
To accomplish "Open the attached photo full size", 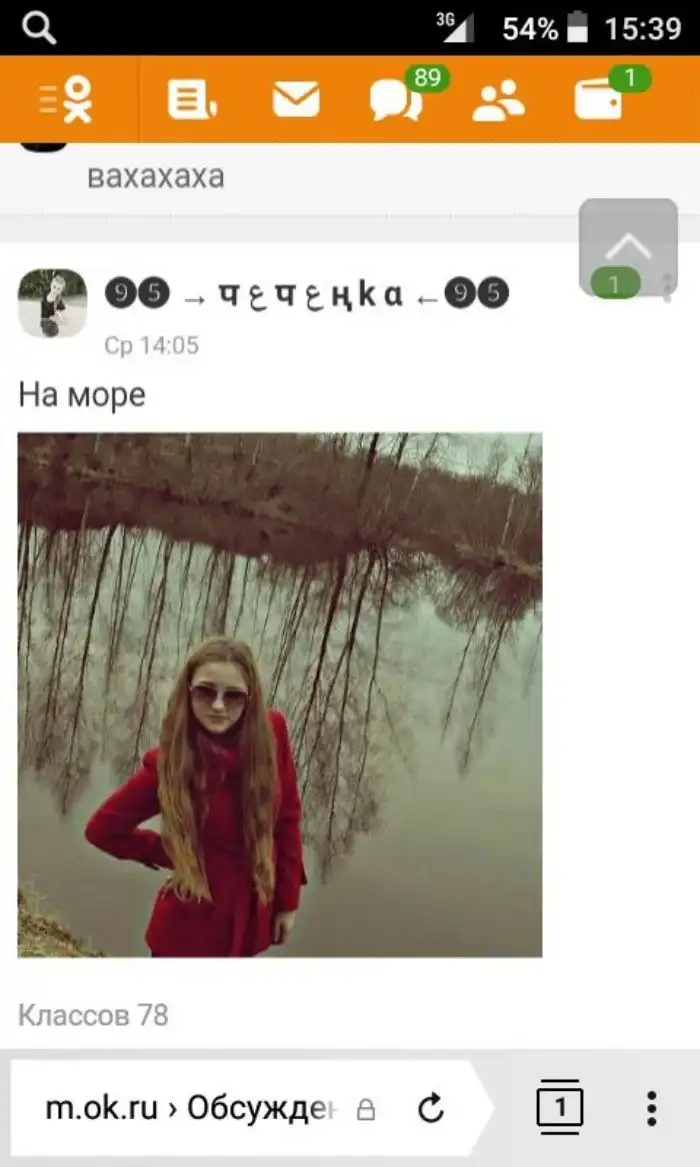I will 280,695.
